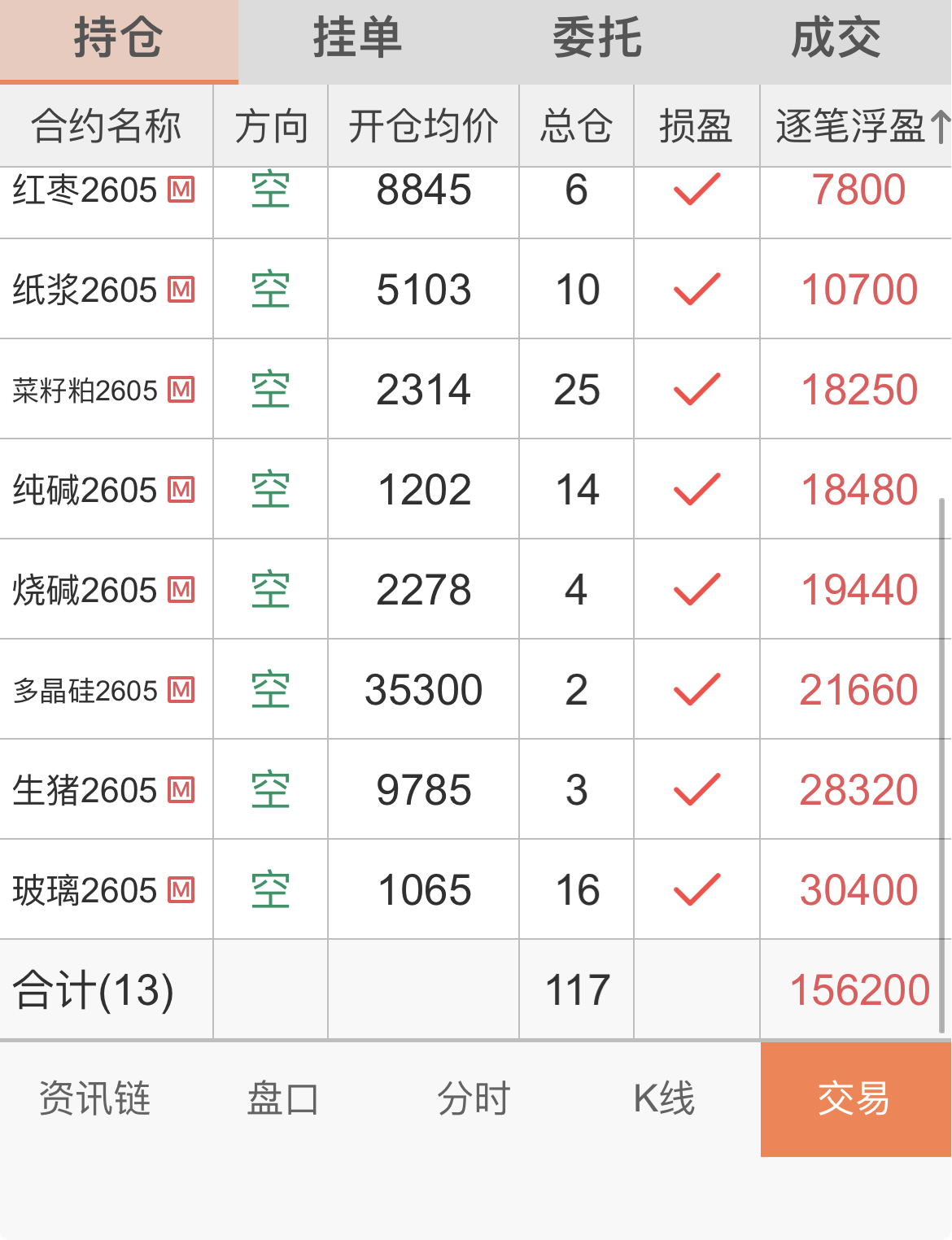Tap the M badge beside 烧碱2605

tap(182, 589)
